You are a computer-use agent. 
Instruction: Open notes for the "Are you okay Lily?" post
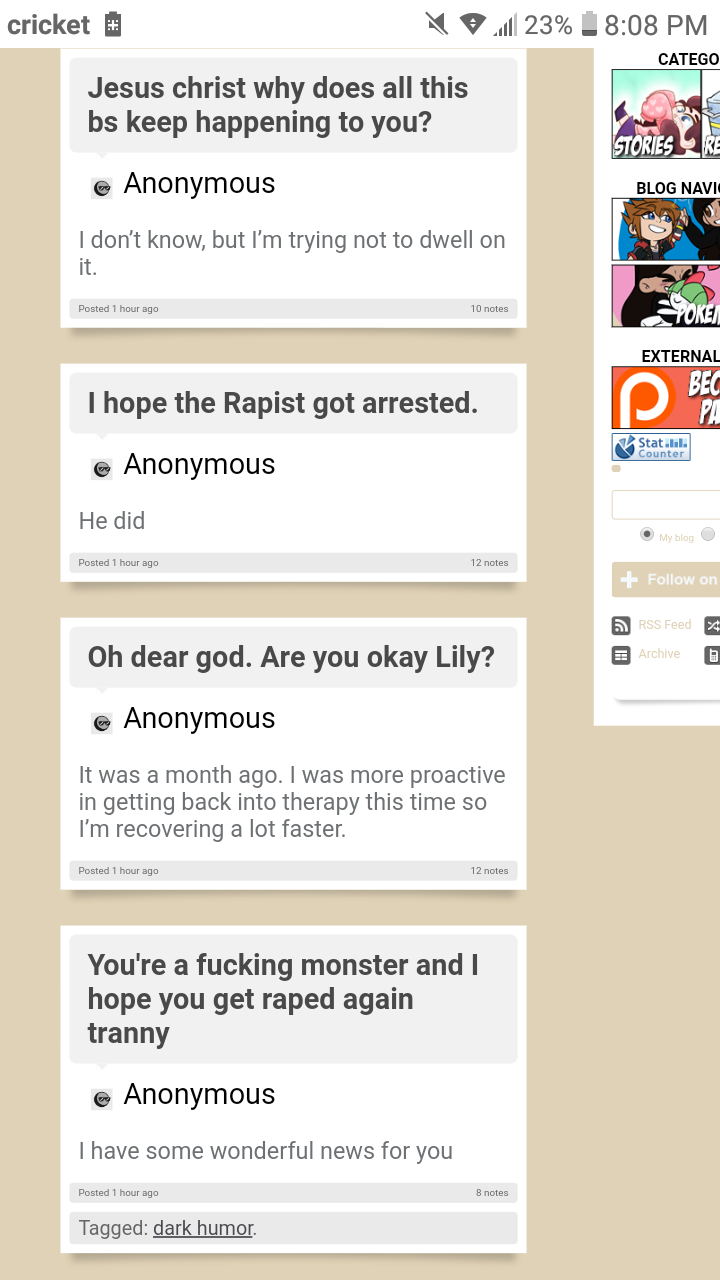[489, 871]
